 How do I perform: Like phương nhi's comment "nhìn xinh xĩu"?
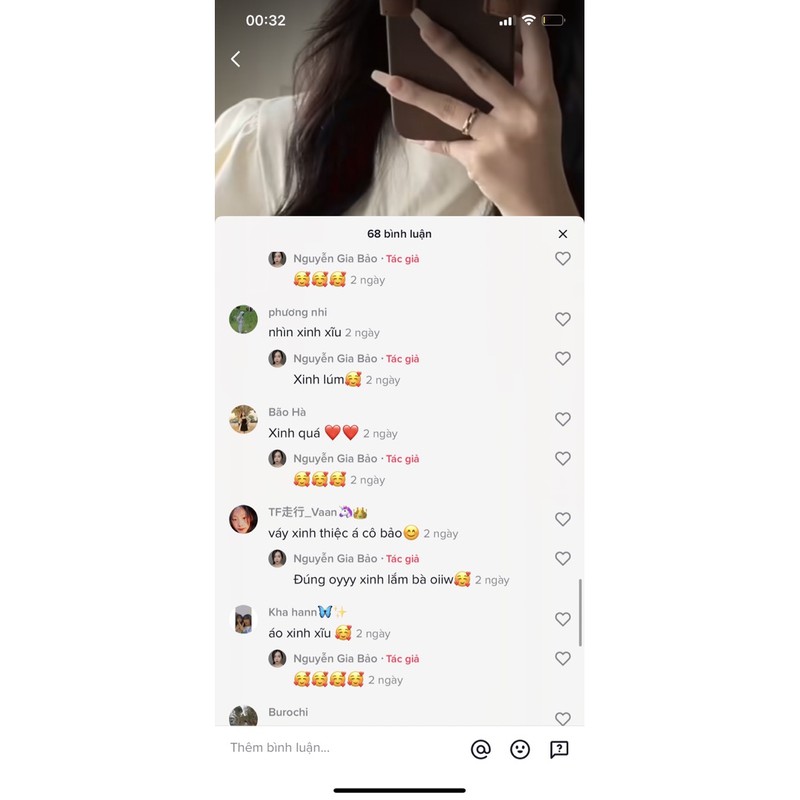tap(563, 319)
